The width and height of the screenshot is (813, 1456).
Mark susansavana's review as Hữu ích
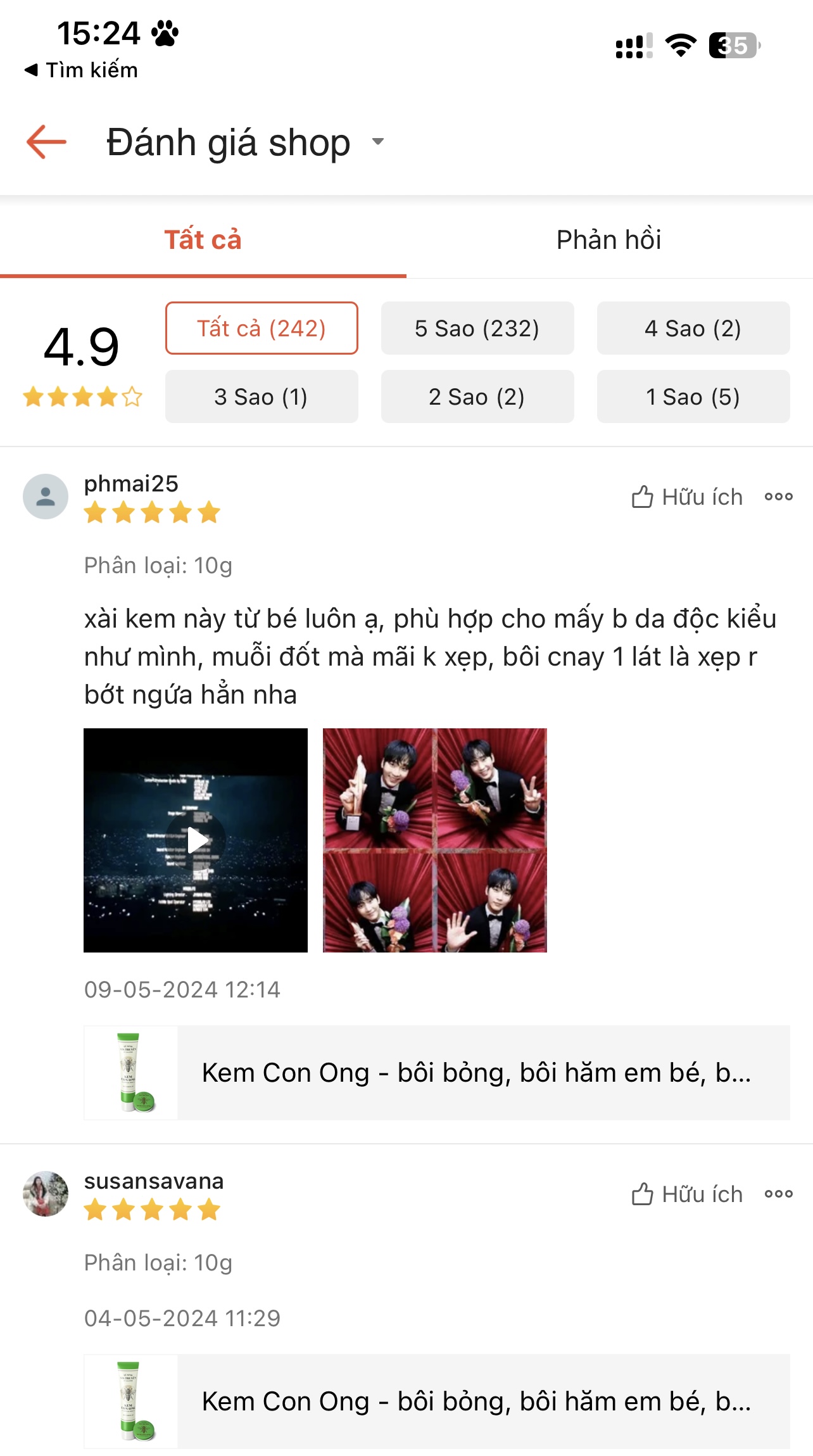point(688,1194)
